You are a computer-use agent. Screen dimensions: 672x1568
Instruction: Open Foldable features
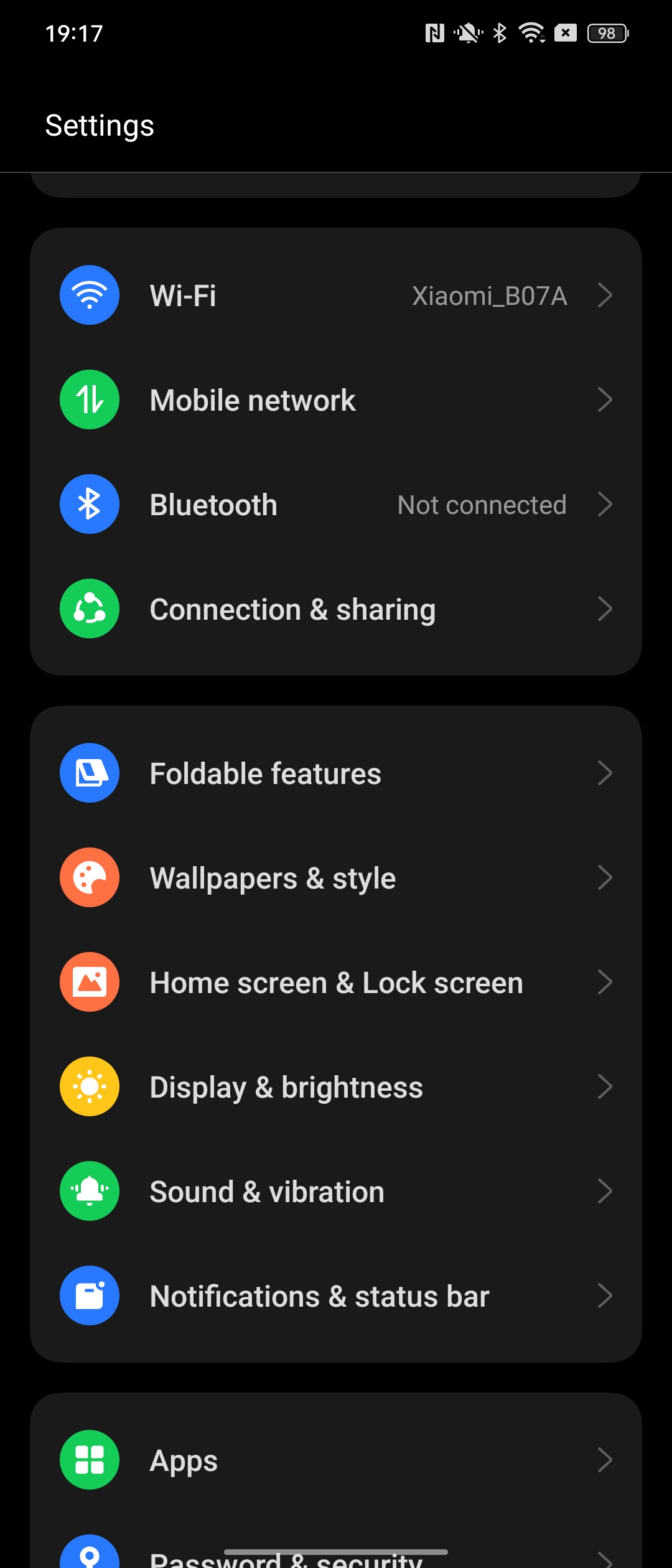click(336, 773)
